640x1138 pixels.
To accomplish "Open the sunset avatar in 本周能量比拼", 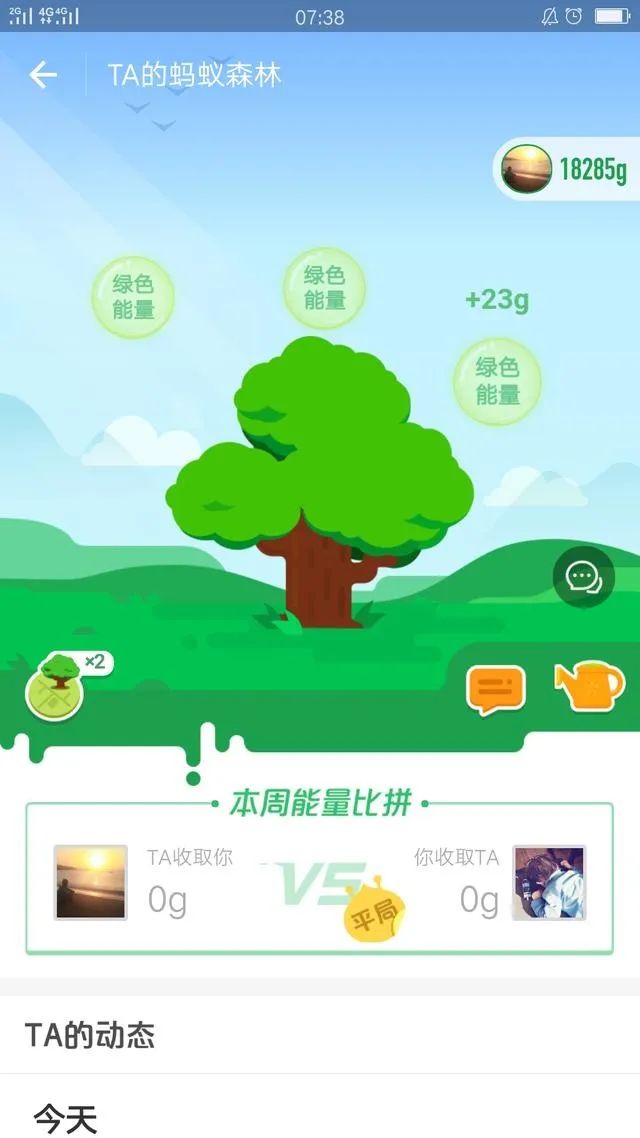I will (90, 882).
